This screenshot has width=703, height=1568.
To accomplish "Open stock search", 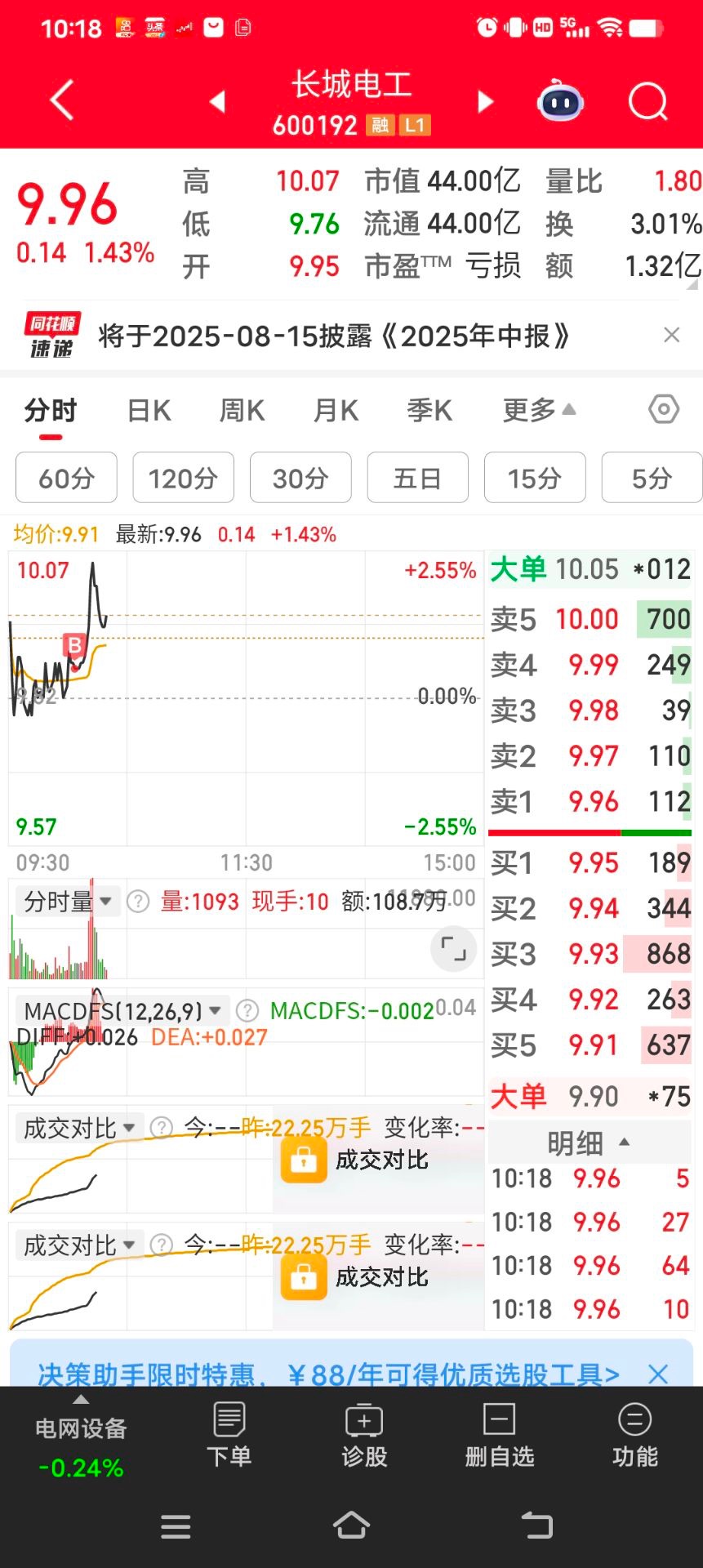I will coord(647,101).
